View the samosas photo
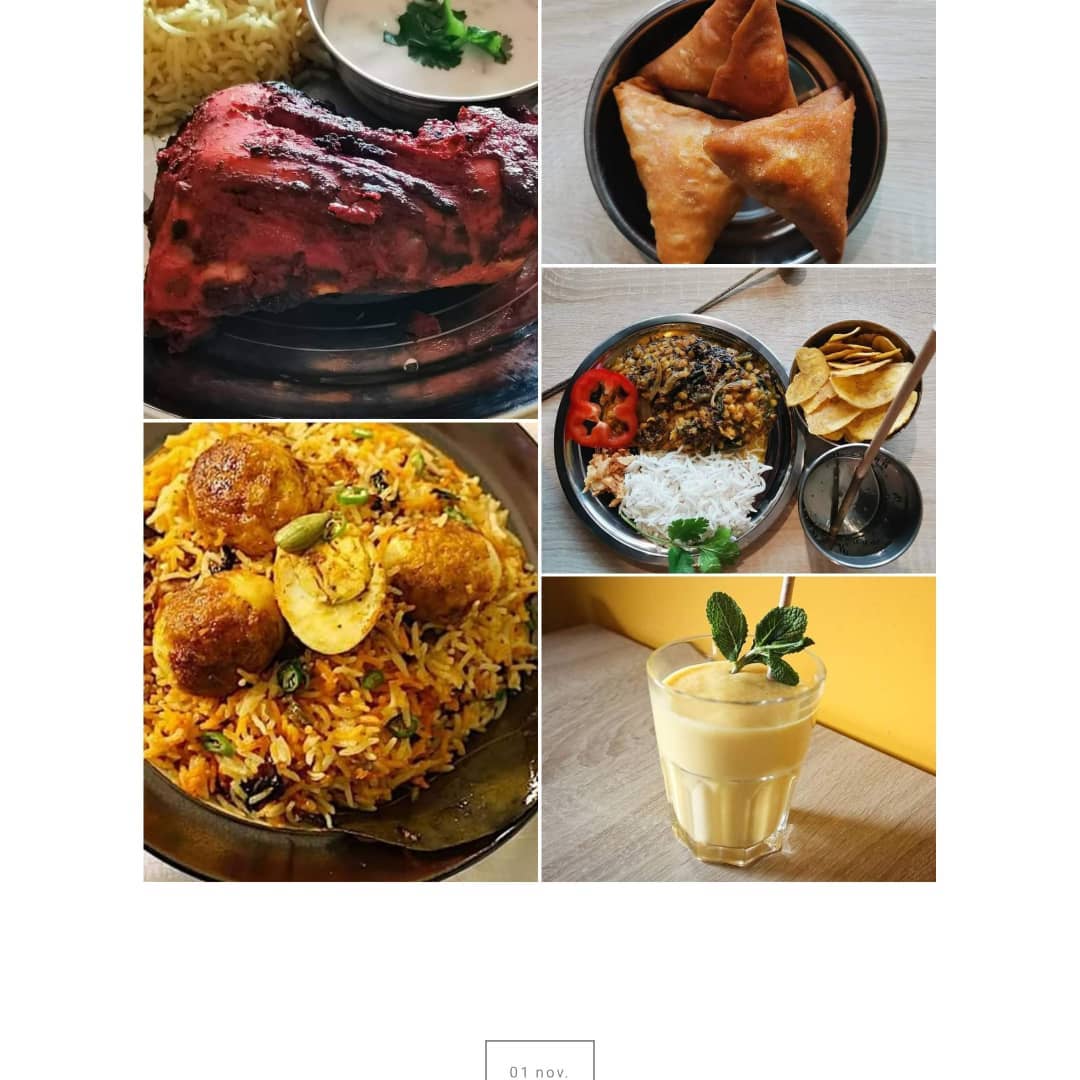Screen dimensions: 1080x1080 pos(738,130)
